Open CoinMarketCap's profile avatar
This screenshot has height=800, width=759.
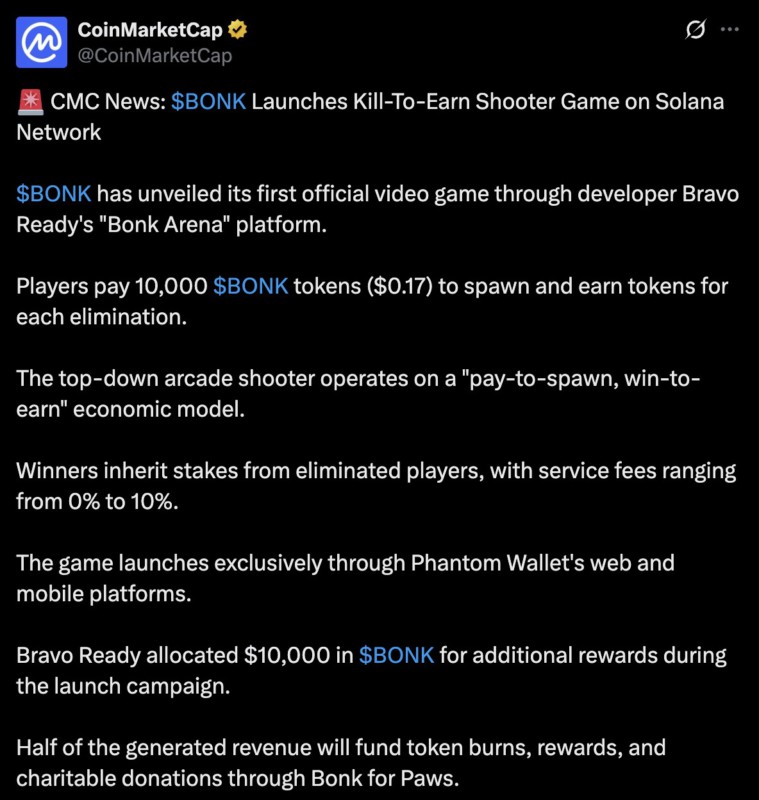(42, 42)
